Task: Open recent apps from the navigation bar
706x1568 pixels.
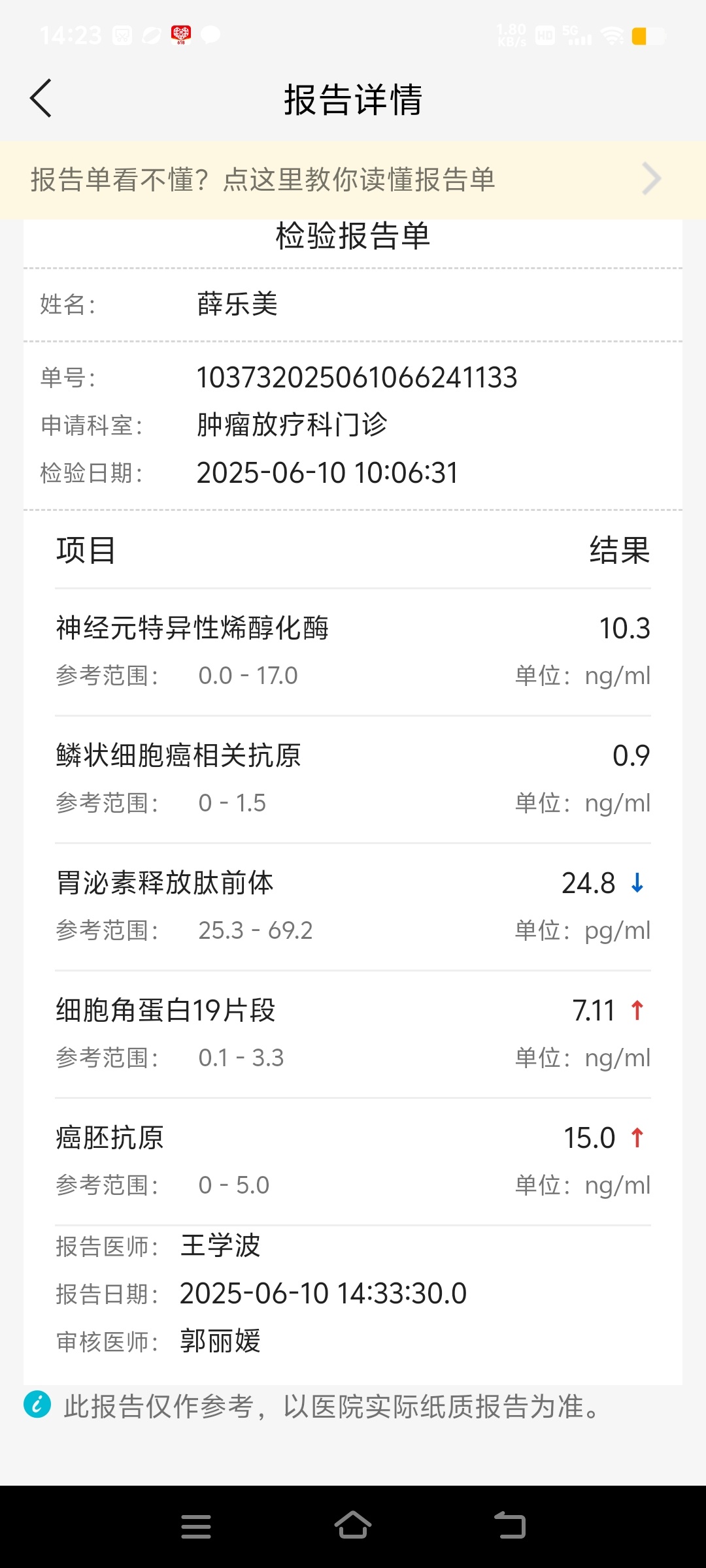Action: [x=196, y=1526]
